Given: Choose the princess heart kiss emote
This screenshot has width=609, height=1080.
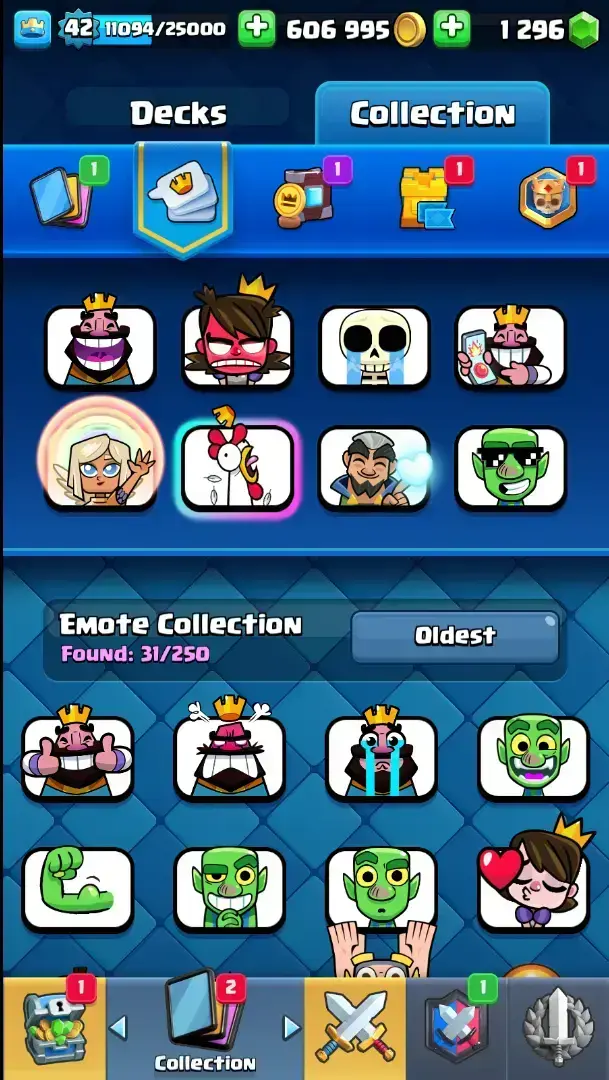Looking at the screenshot, I should coord(532,888).
